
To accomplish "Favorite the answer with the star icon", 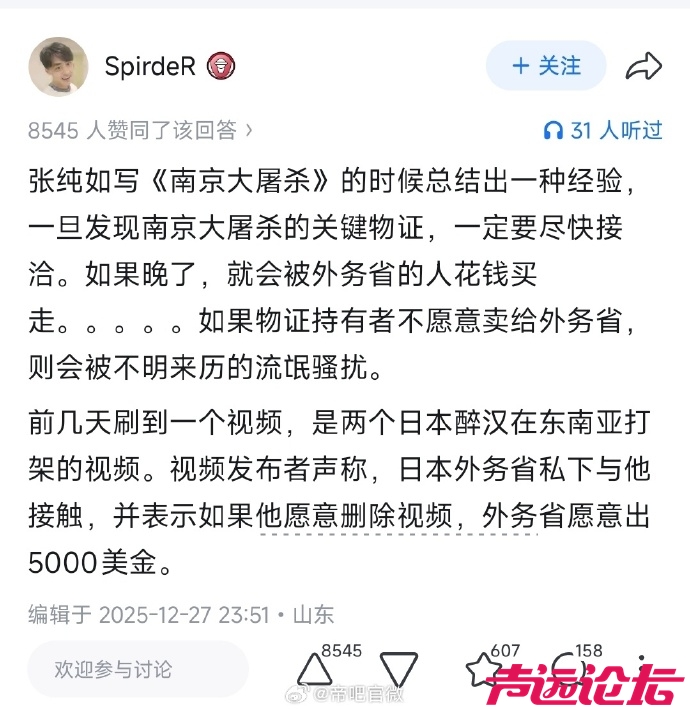I will pos(482,669).
